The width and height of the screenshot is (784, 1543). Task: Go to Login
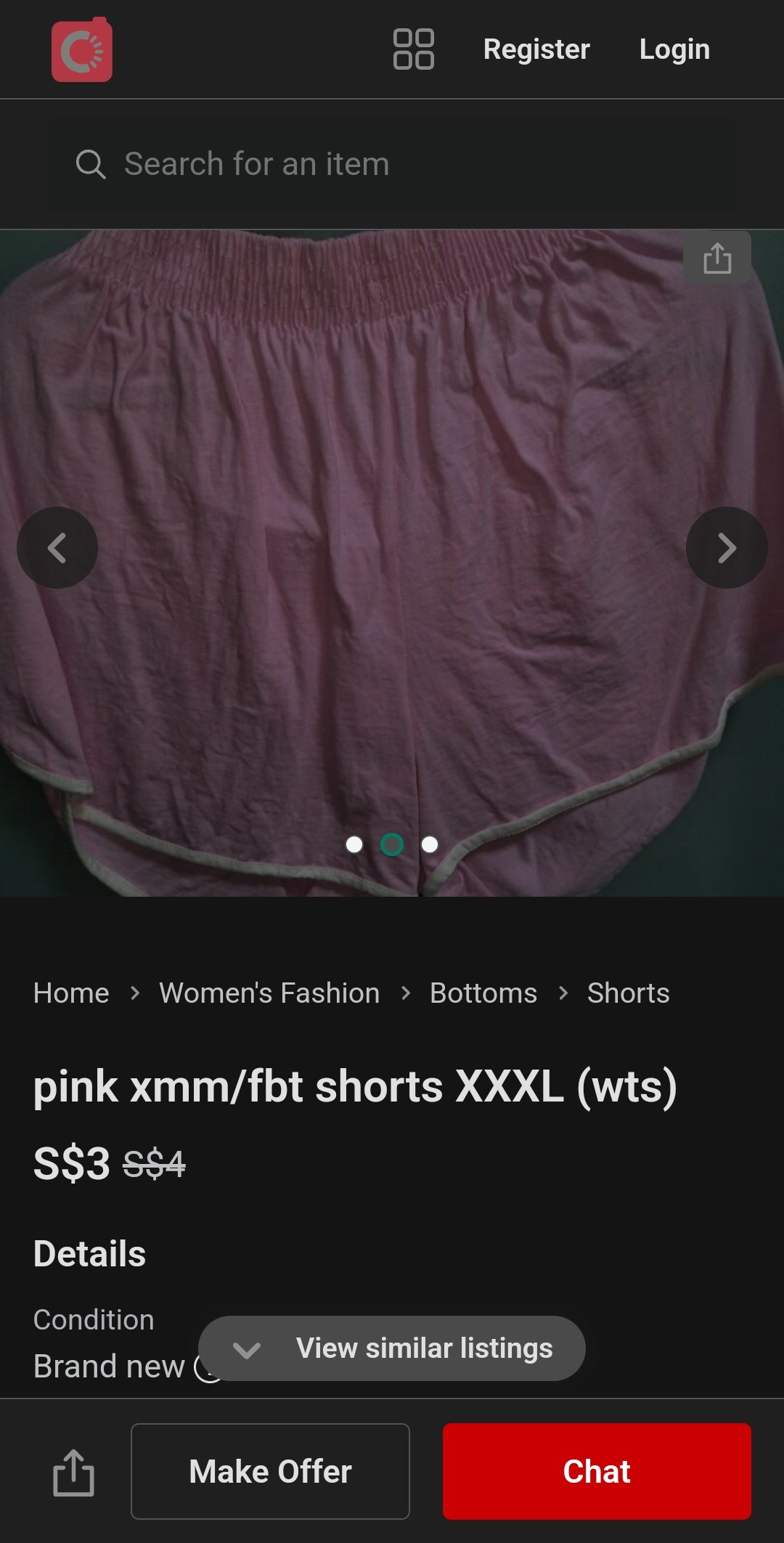674,49
